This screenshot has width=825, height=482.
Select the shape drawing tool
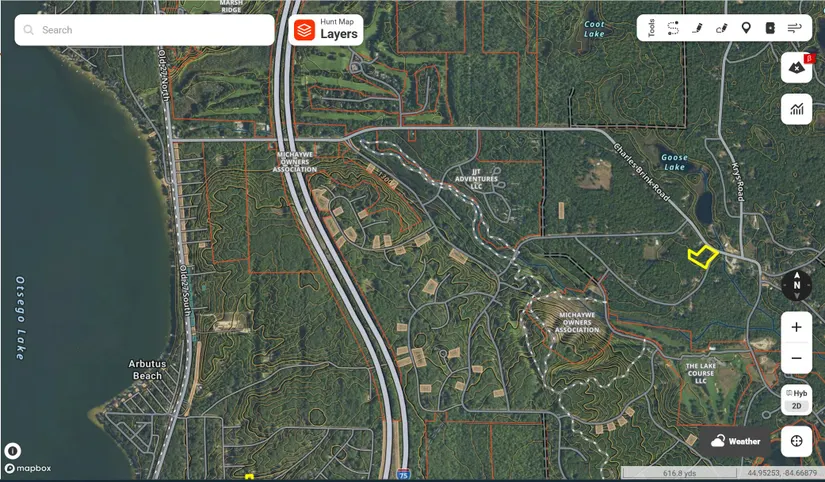[x=721, y=28]
